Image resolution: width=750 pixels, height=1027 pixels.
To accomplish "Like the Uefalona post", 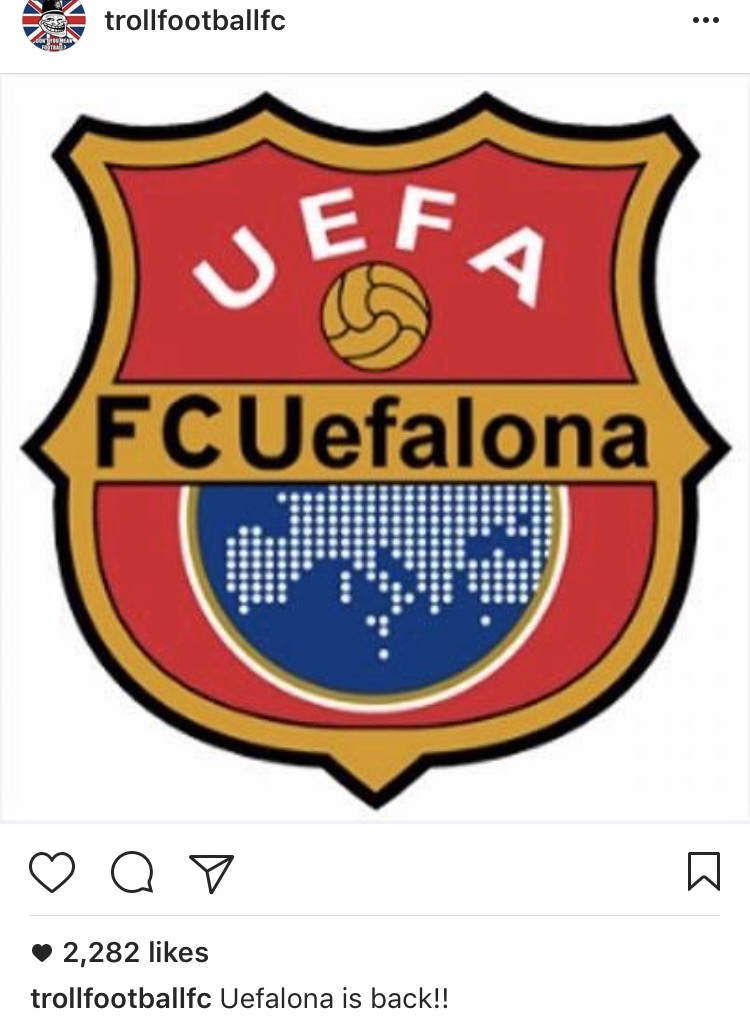I will coord(52,872).
